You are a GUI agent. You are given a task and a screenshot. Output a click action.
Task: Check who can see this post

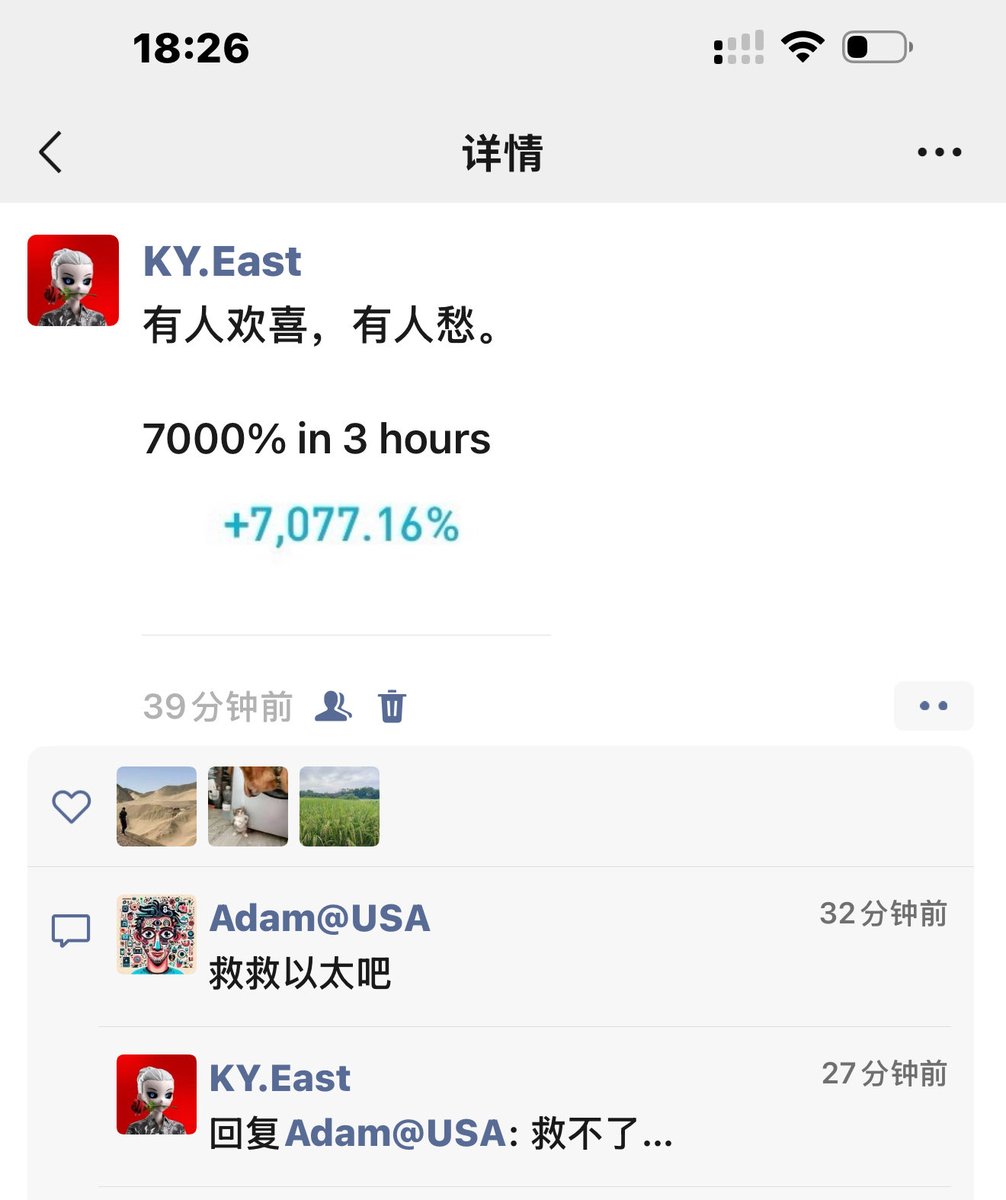pyautogui.click(x=333, y=707)
